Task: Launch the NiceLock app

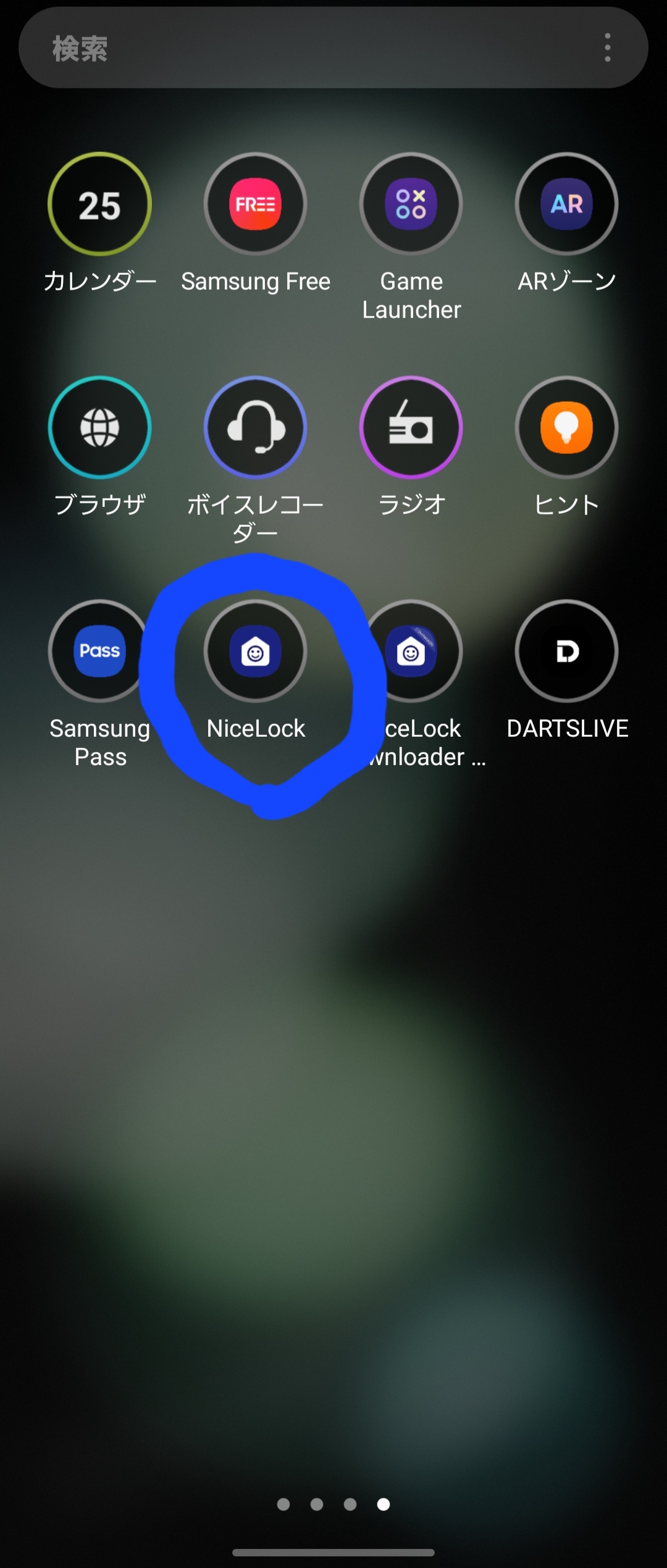Action: point(256,651)
